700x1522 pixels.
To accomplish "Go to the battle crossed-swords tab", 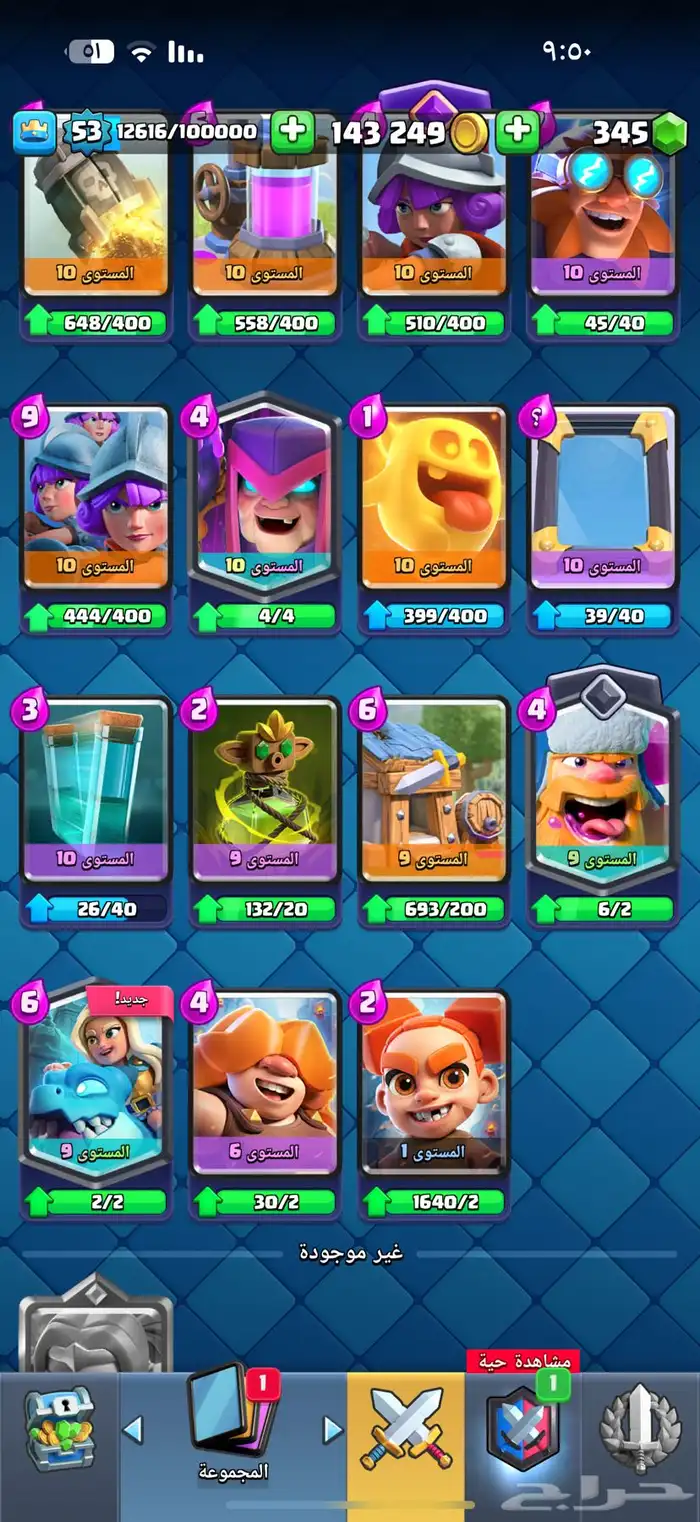I will tap(405, 1430).
